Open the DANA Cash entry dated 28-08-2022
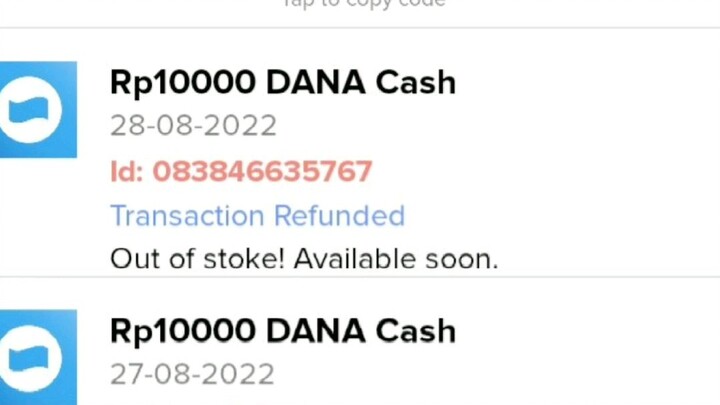Viewport: 720px width, 405px height. coord(283,83)
